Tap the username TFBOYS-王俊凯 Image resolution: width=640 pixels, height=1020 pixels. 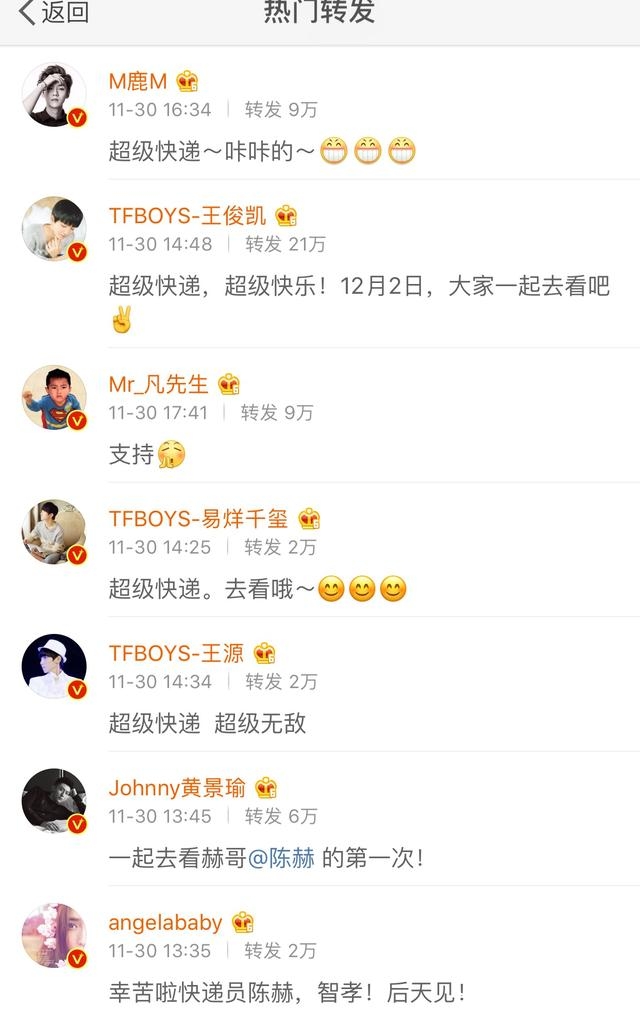coord(188,215)
